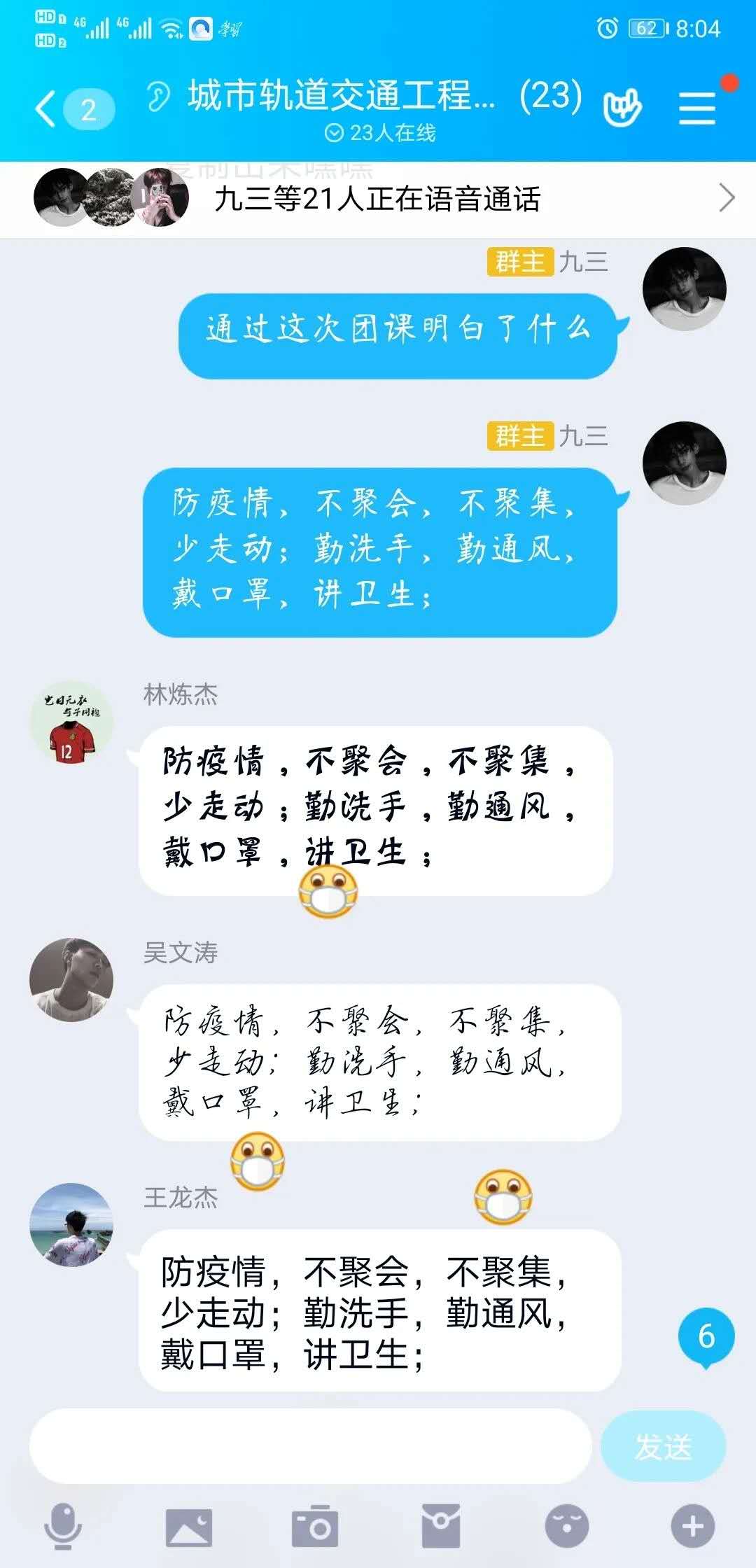Open 吴文涛's profile avatar
The image size is (756, 1568).
click(x=71, y=979)
